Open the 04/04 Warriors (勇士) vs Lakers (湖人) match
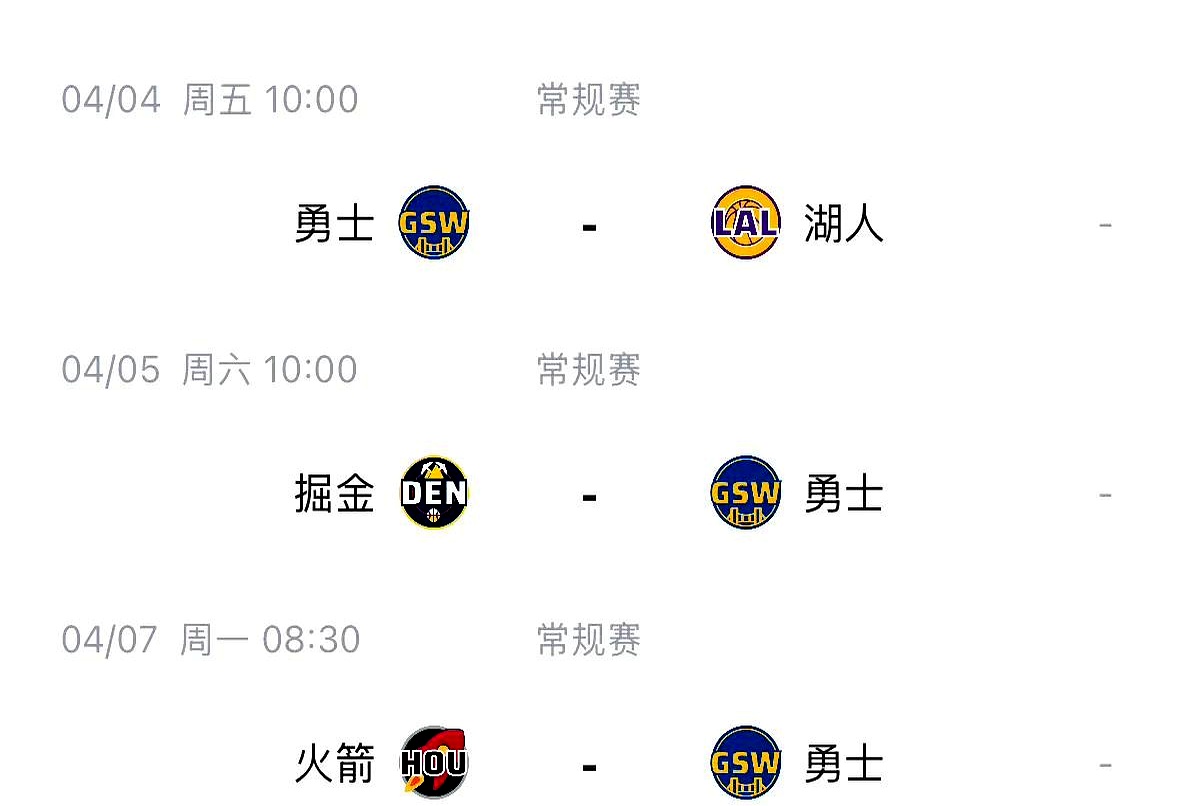The width and height of the screenshot is (1179, 806). [x=589, y=224]
